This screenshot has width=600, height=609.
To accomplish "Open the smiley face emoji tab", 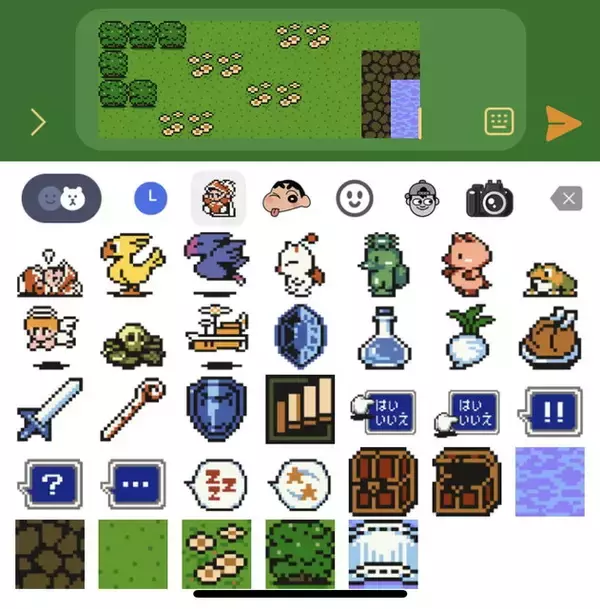I will 353,198.
